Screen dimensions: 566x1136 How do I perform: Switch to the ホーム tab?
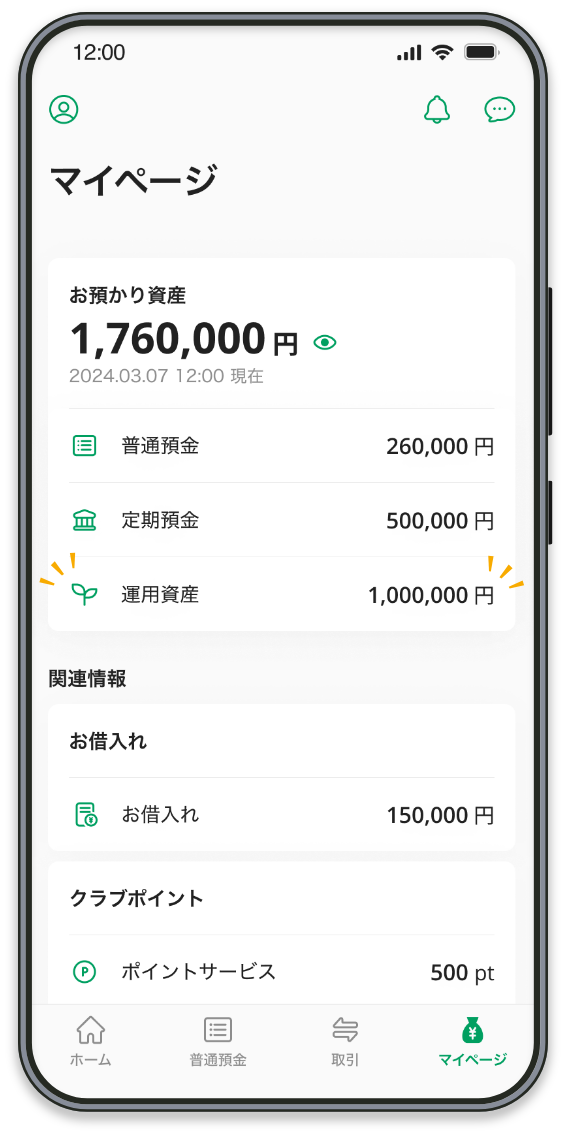click(x=91, y=1042)
